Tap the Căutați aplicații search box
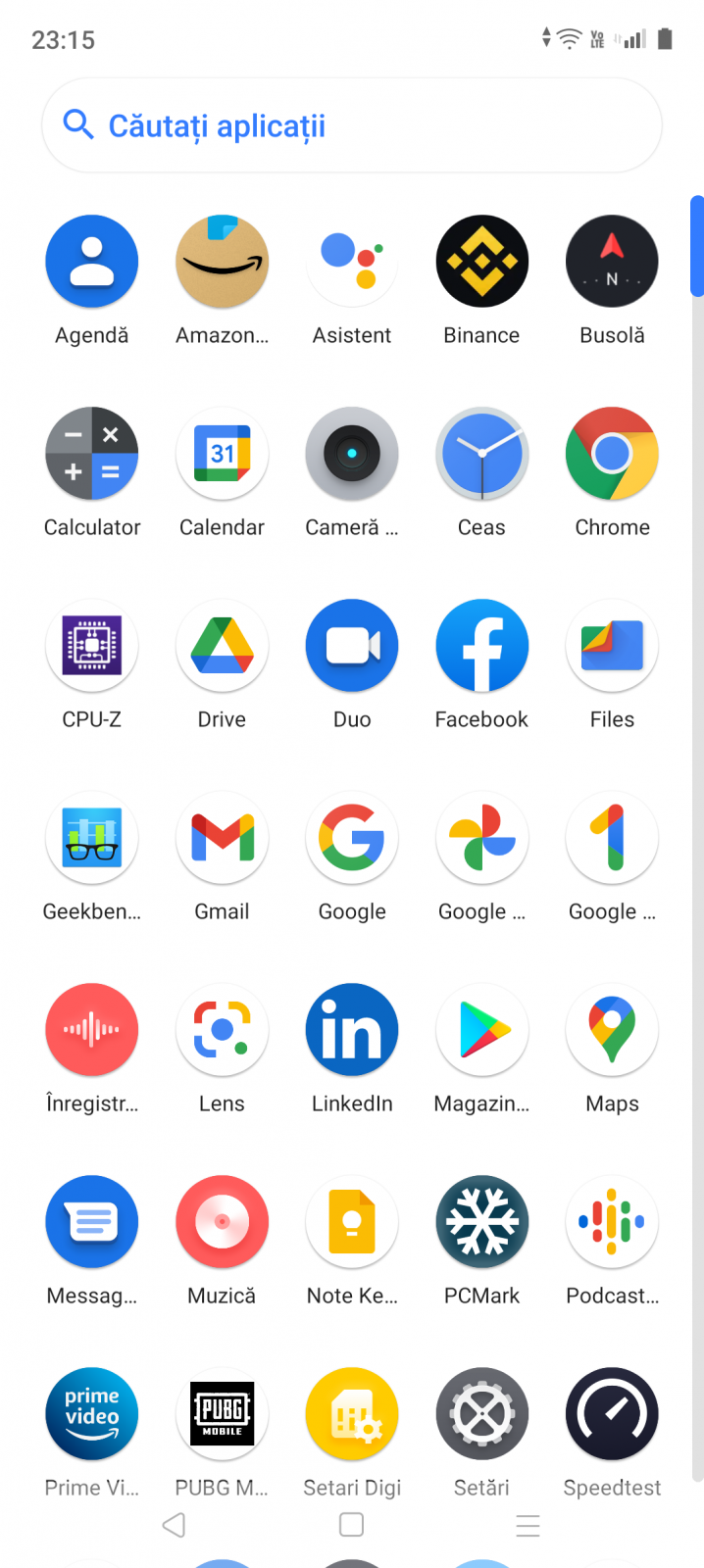This screenshot has width=704, height=1568. 351,125
